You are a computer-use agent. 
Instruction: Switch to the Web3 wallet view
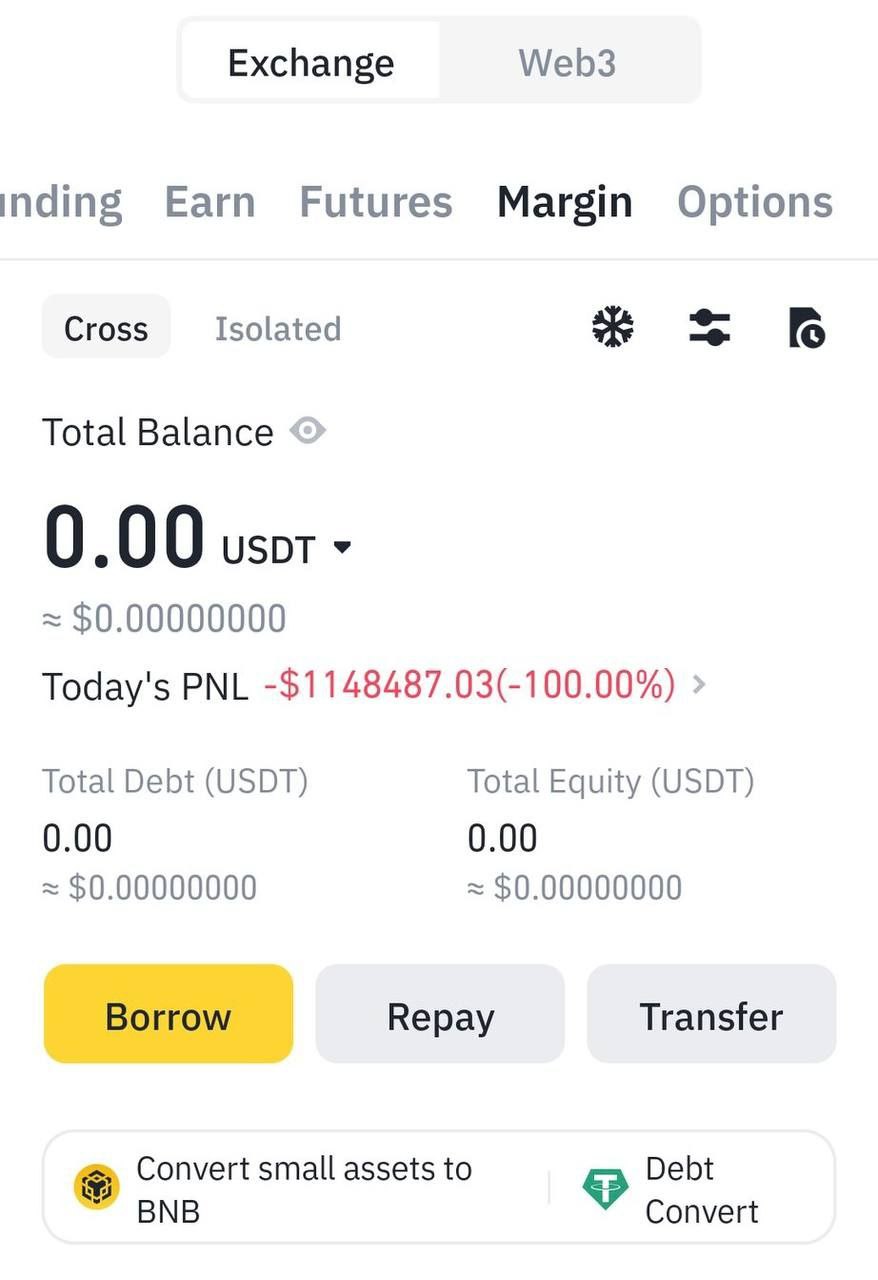coord(567,63)
